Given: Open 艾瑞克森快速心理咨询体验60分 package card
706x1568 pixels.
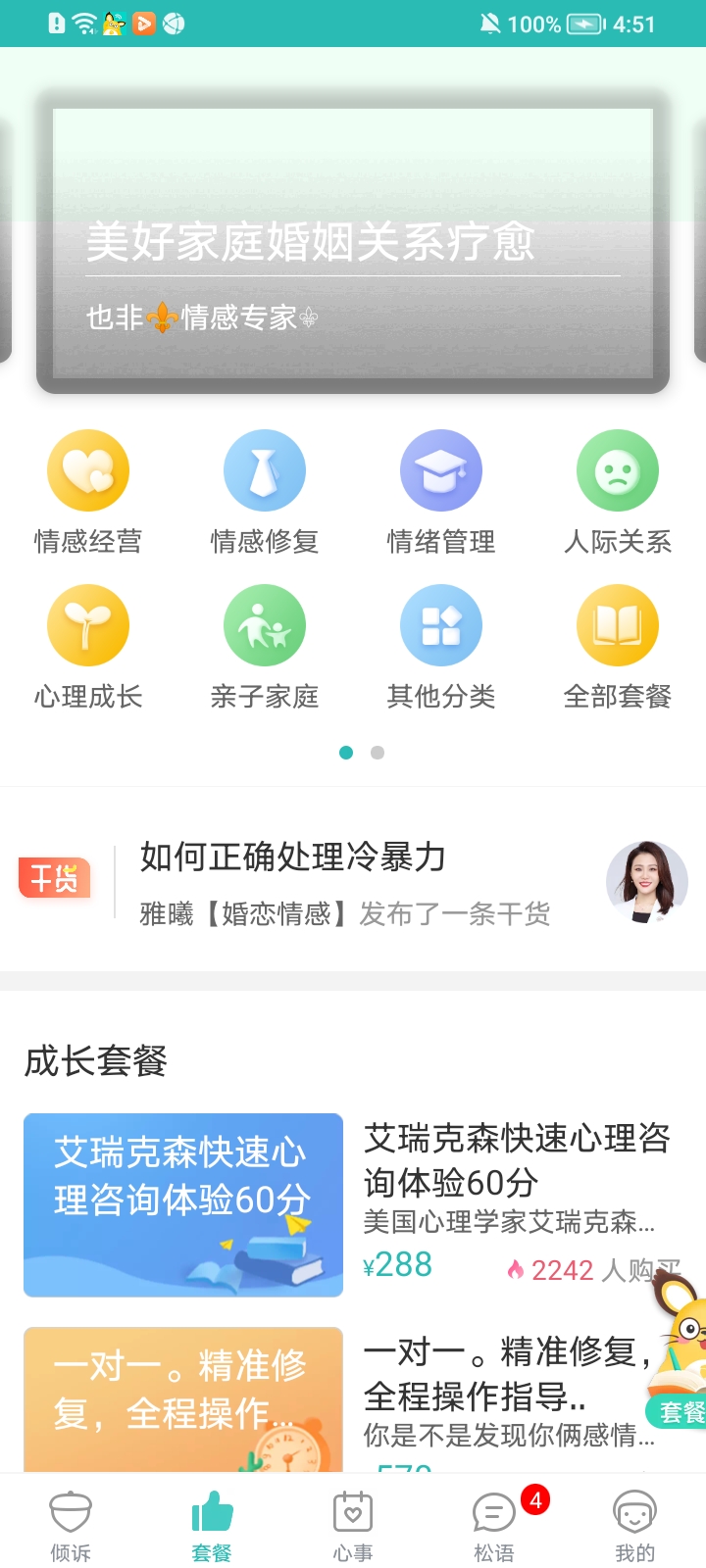Looking at the screenshot, I should click(x=353, y=1205).
